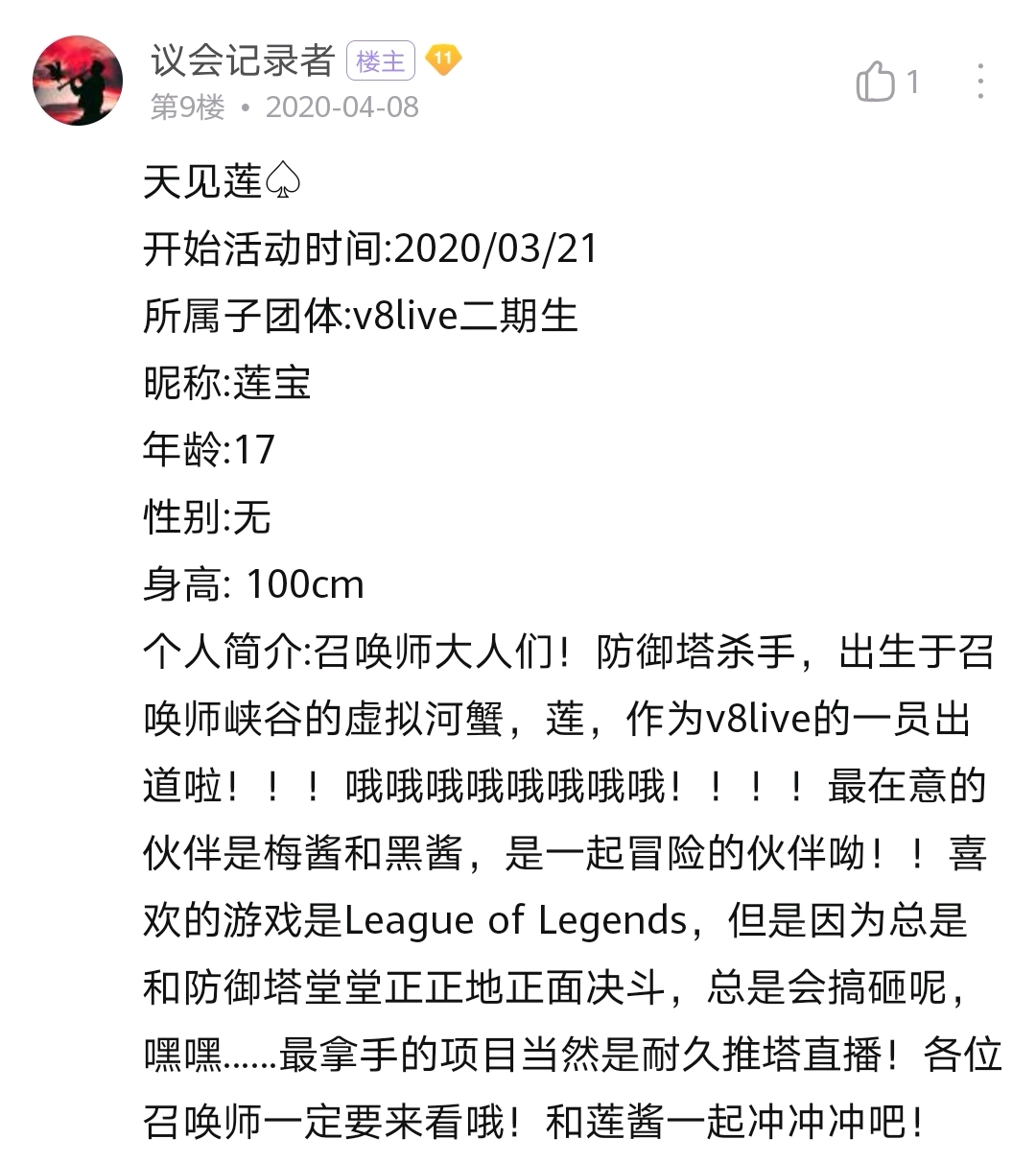The height and width of the screenshot is (1163, 1036).
Task: Open the level 11 badge
Action: click(x=442, y=59)
